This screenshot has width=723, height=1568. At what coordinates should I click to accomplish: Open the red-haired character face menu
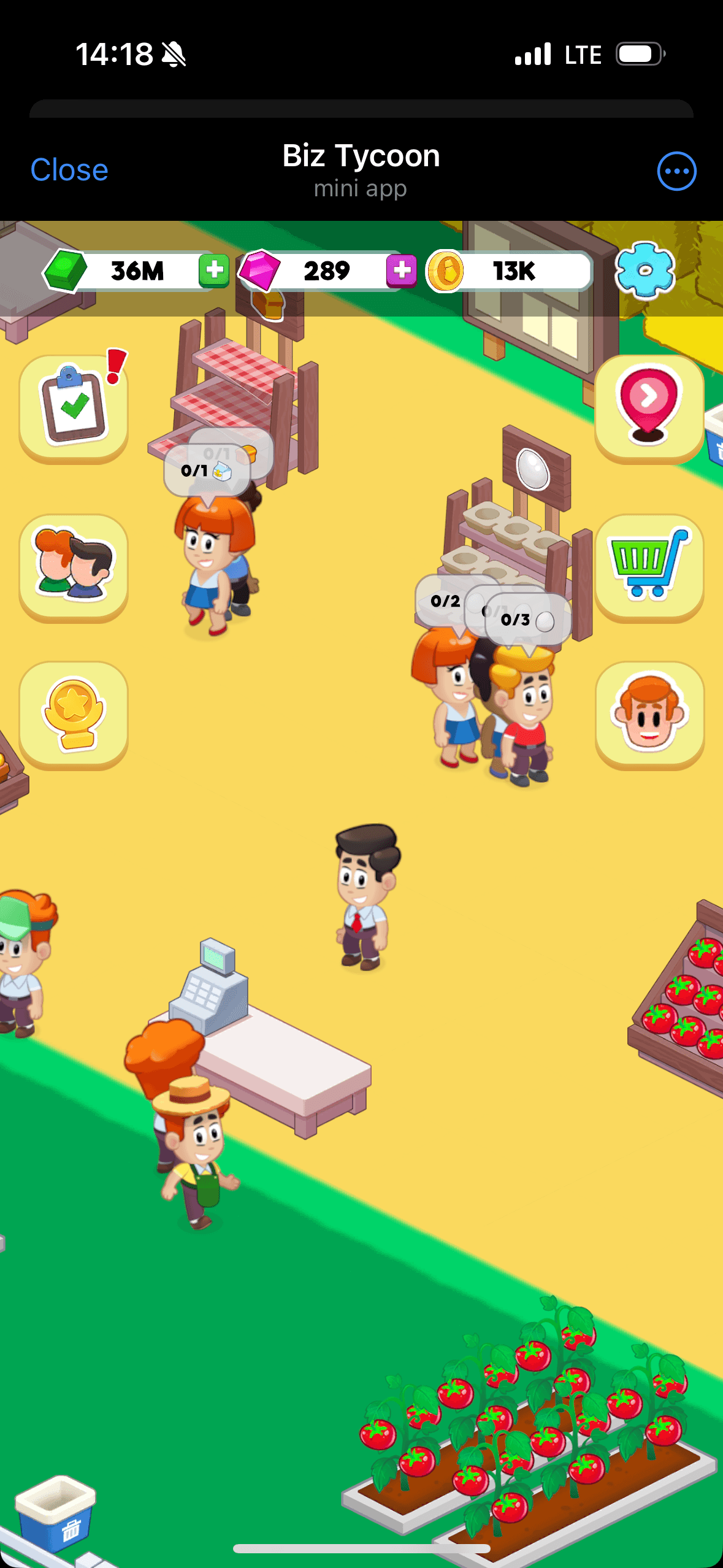(649, 714)
